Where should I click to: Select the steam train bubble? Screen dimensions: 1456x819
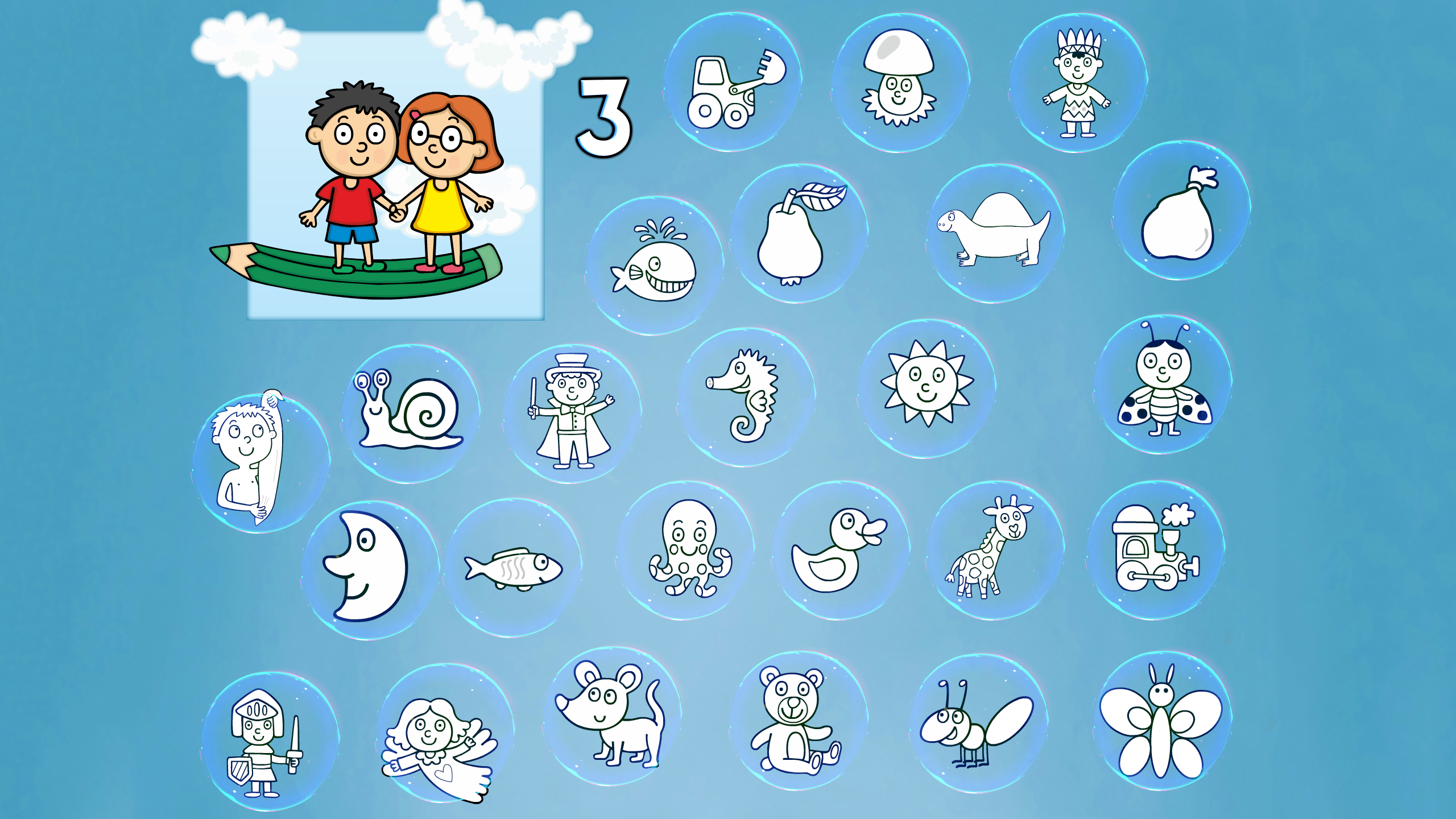tap(1156, 551)
